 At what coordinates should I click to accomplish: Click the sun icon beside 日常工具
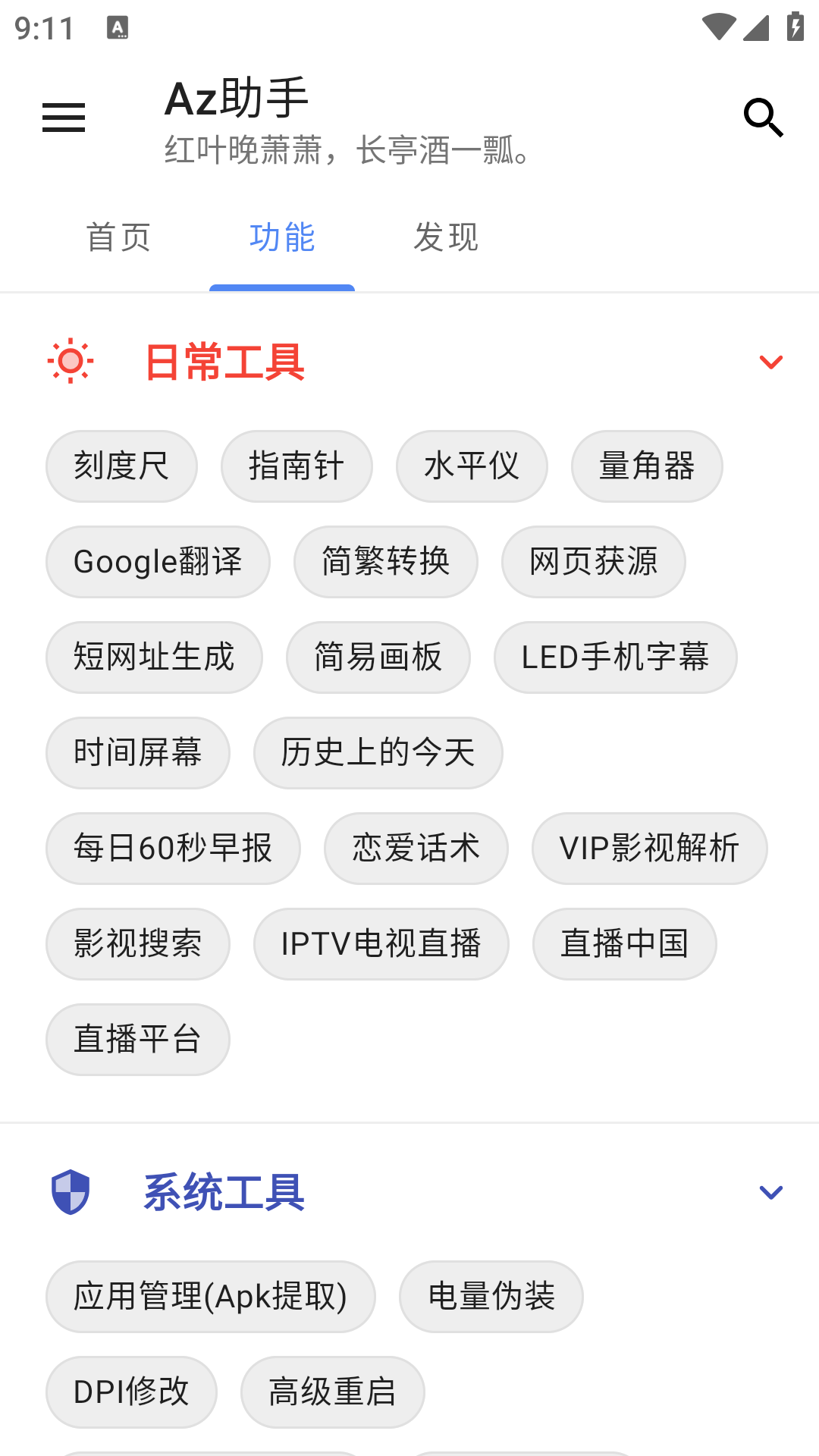tap(71, 362)
